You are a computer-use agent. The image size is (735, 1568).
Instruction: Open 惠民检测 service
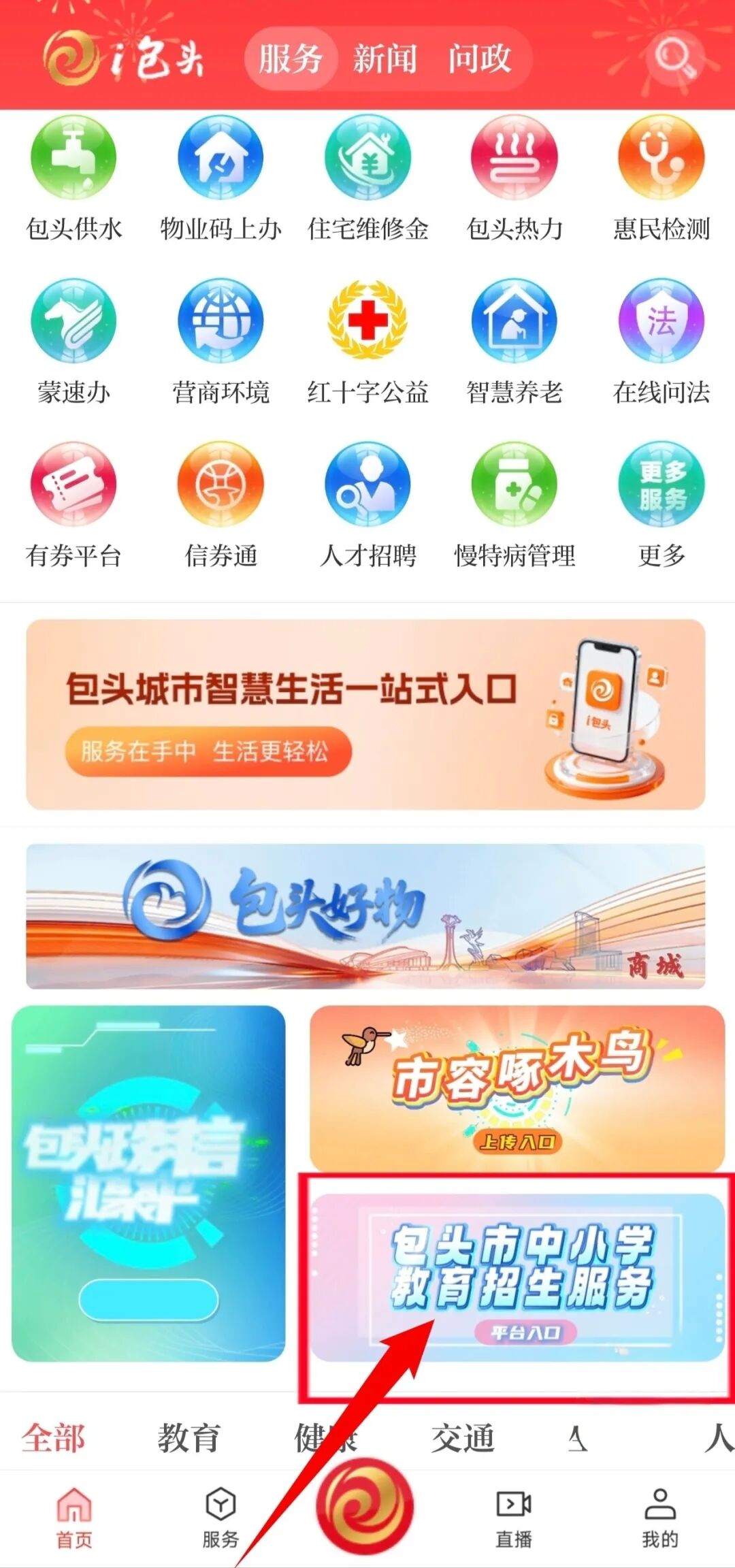(x=661, y=180)
